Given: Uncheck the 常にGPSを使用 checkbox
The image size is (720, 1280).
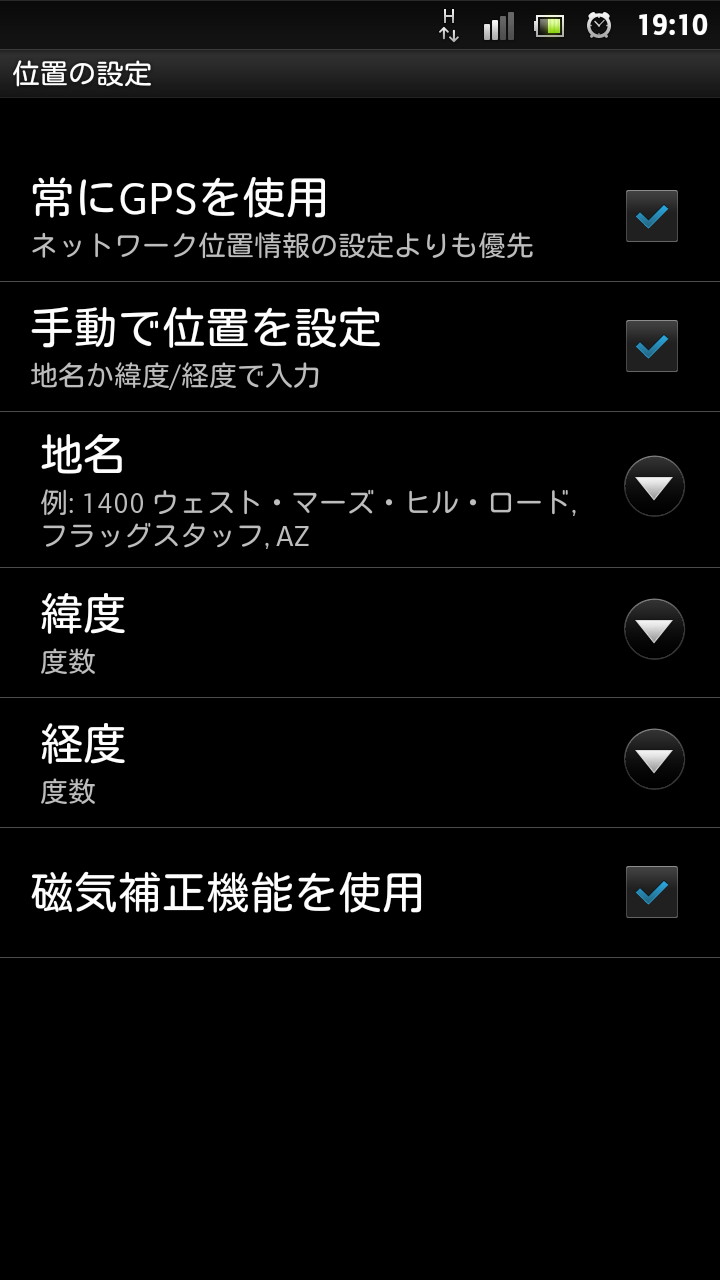Looking at the screenshot, I should pos(652,216).
